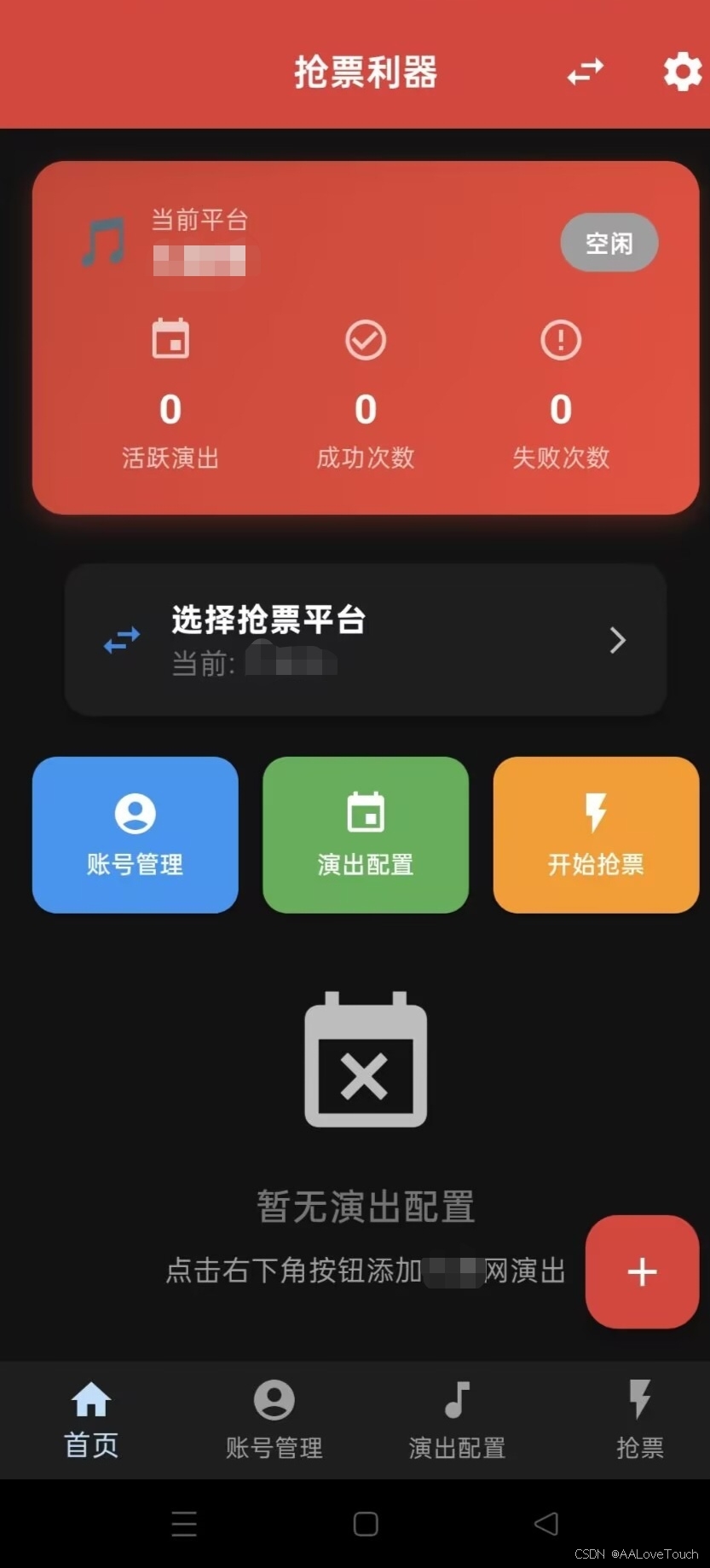Switch to the 抢票 tab

click(x=639, y=1420)
